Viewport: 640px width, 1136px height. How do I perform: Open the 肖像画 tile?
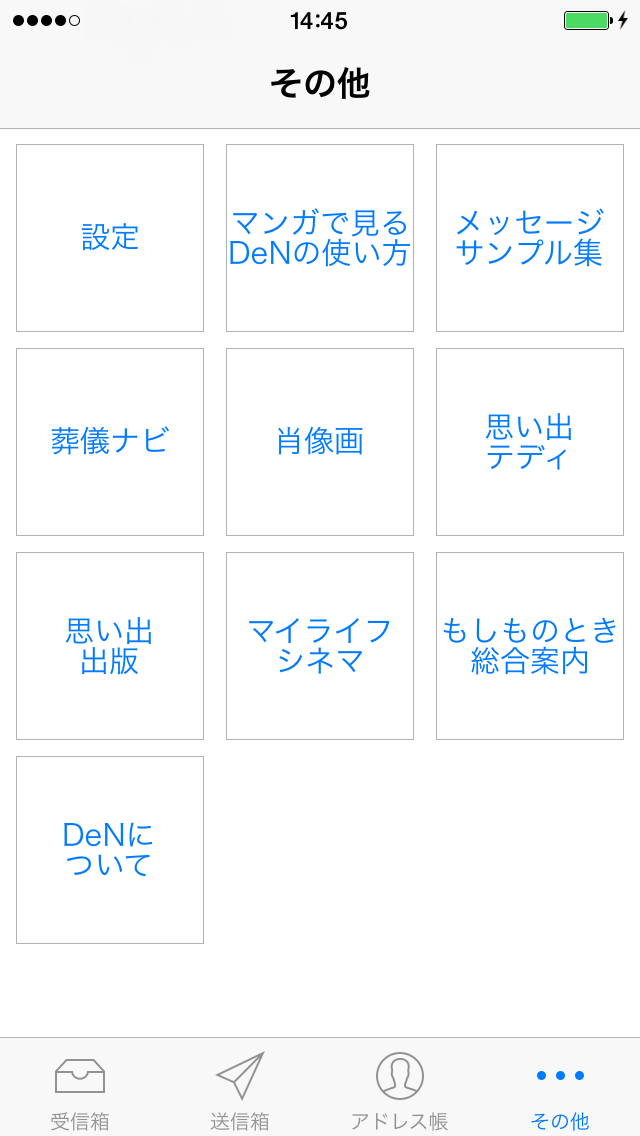[320, 442]
